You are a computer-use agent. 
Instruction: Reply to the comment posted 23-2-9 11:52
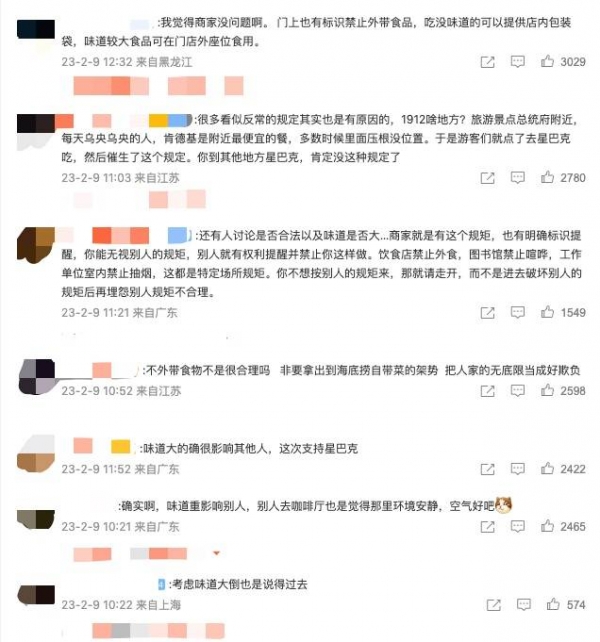[518, 469]
